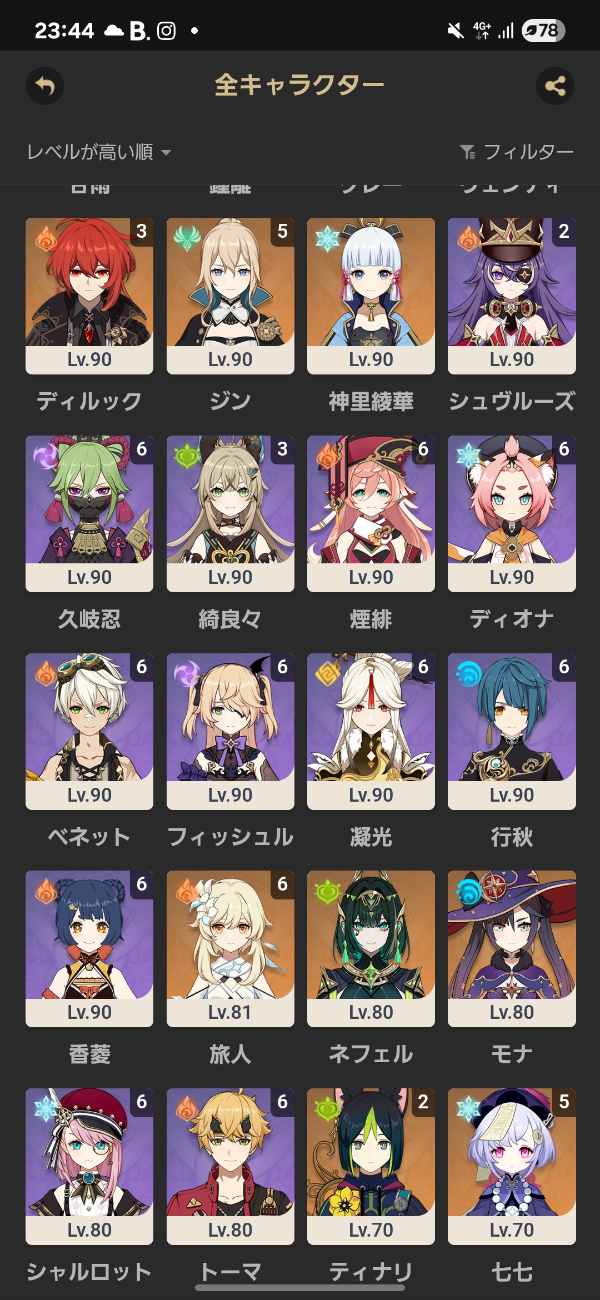The image size is (600, 1300).
Task: Share the all-characters list
Action: (555, 86)
